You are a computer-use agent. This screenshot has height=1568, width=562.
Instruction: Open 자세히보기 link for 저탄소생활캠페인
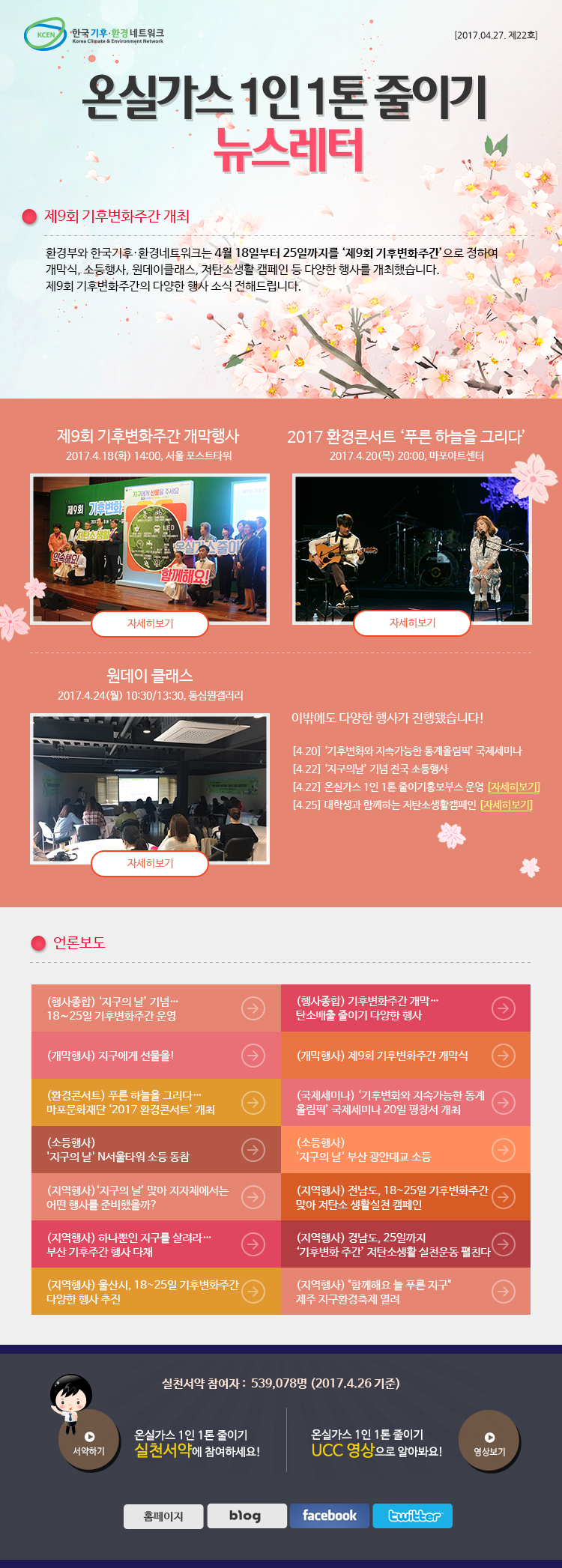point(506,805)
